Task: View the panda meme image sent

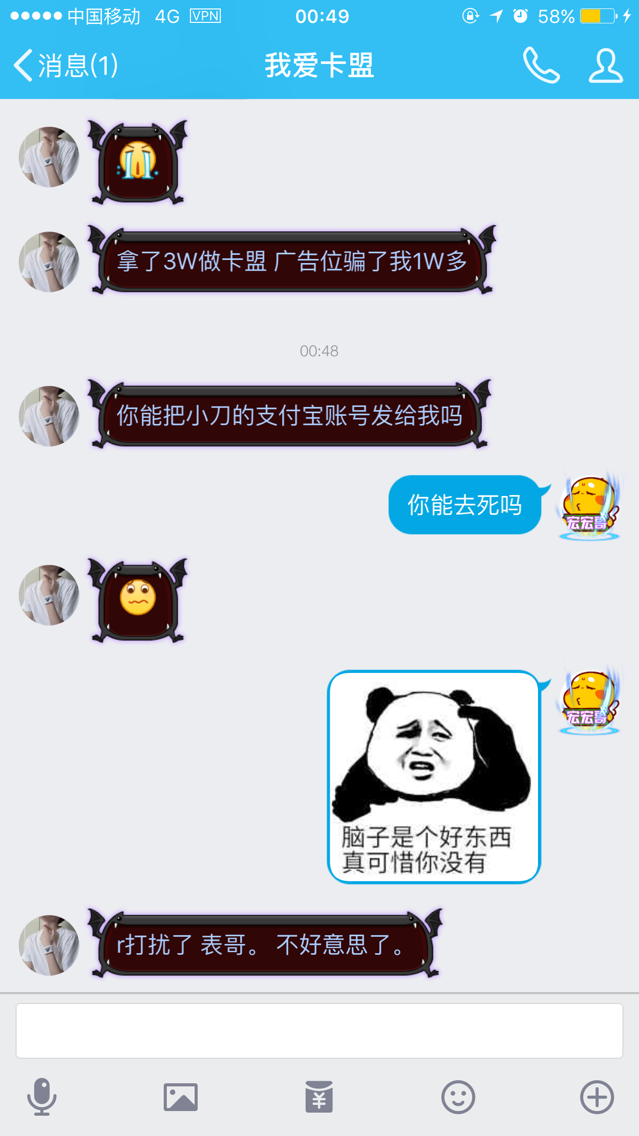Action: tap(434, 777)
